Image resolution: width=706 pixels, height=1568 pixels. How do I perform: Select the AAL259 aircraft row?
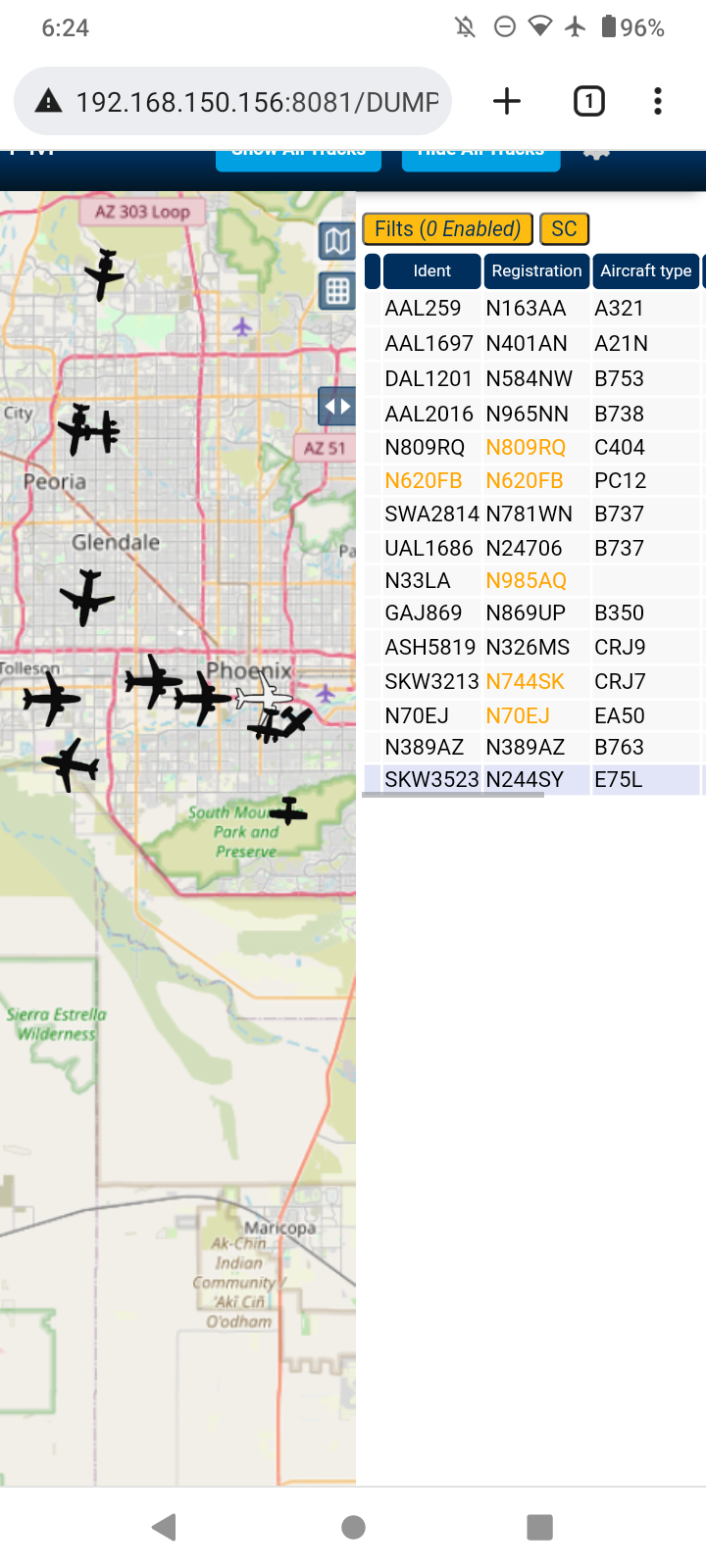click(534, 309)
